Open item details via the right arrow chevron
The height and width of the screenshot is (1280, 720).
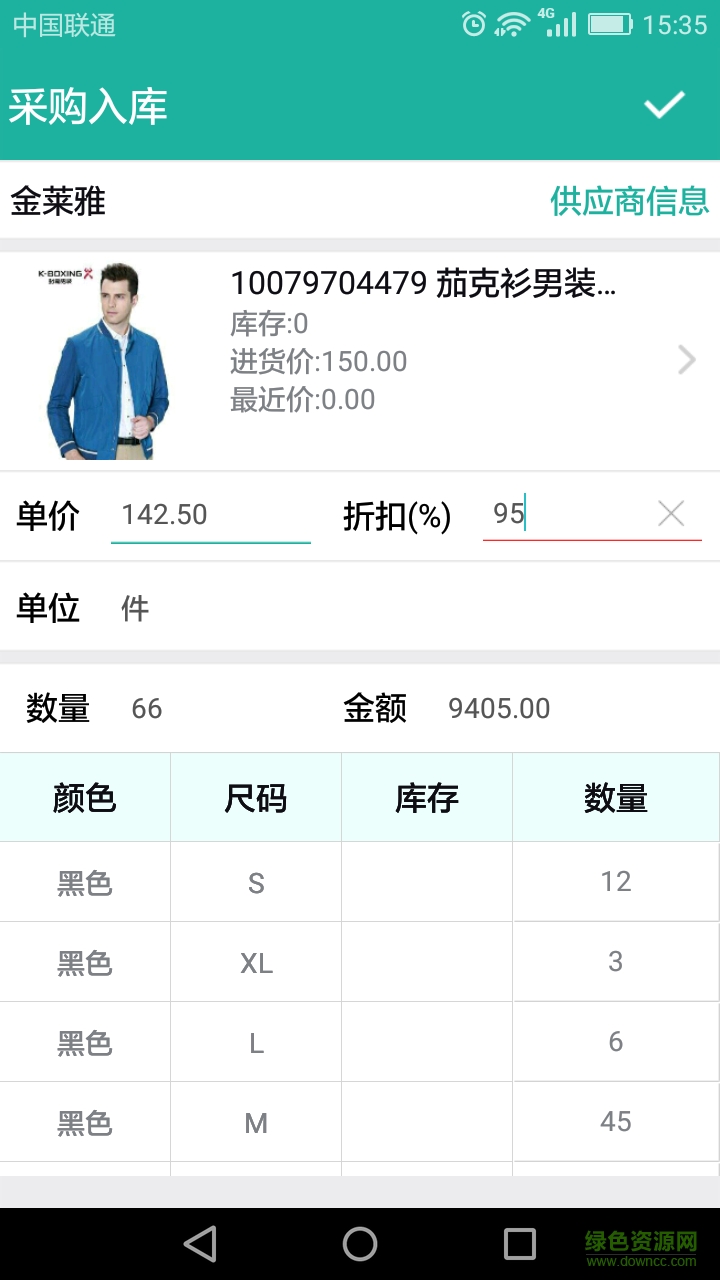[x=685, y=359]
